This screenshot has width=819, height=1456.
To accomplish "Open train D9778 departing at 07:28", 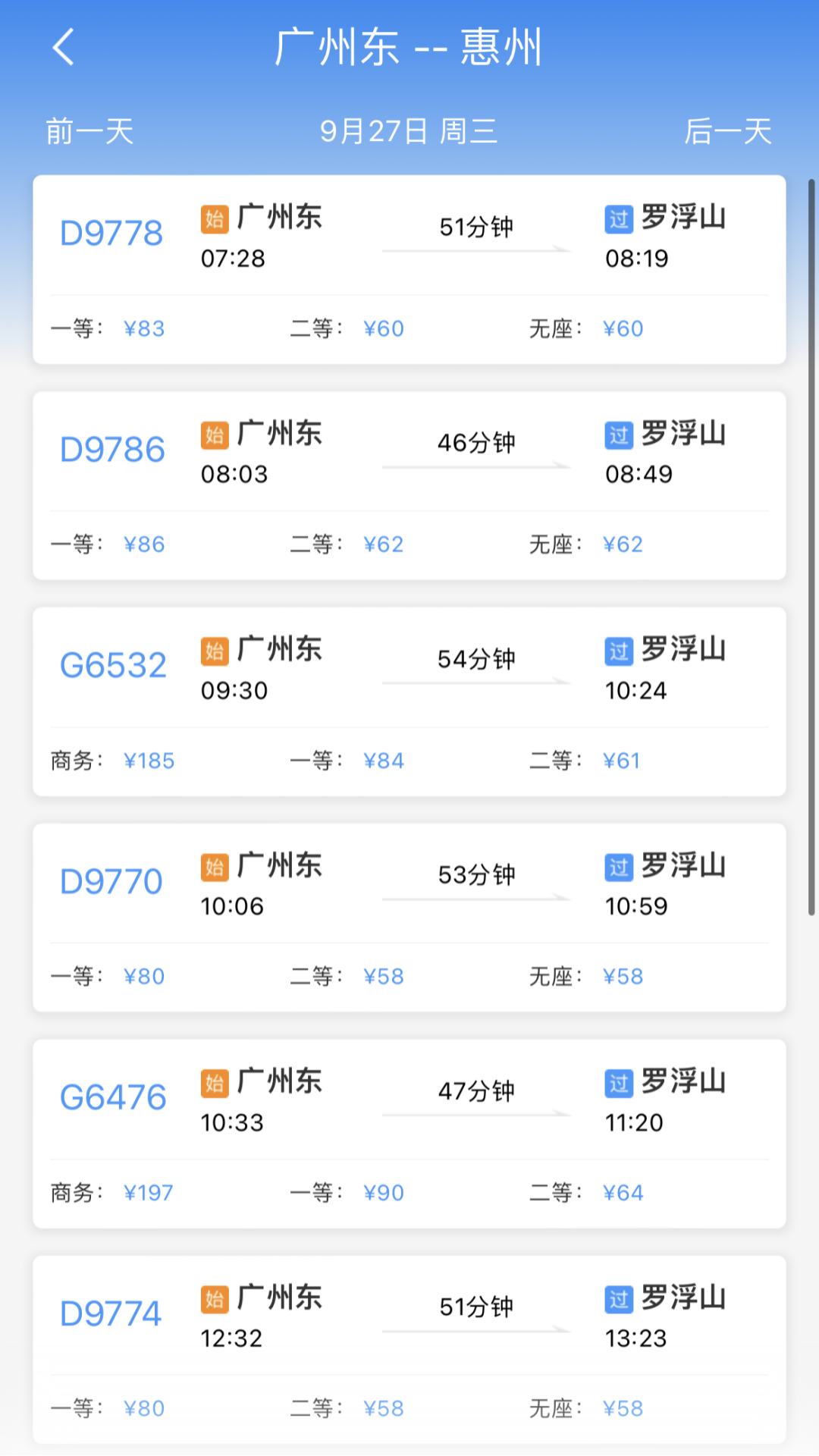I will click(x=409, y=269).
